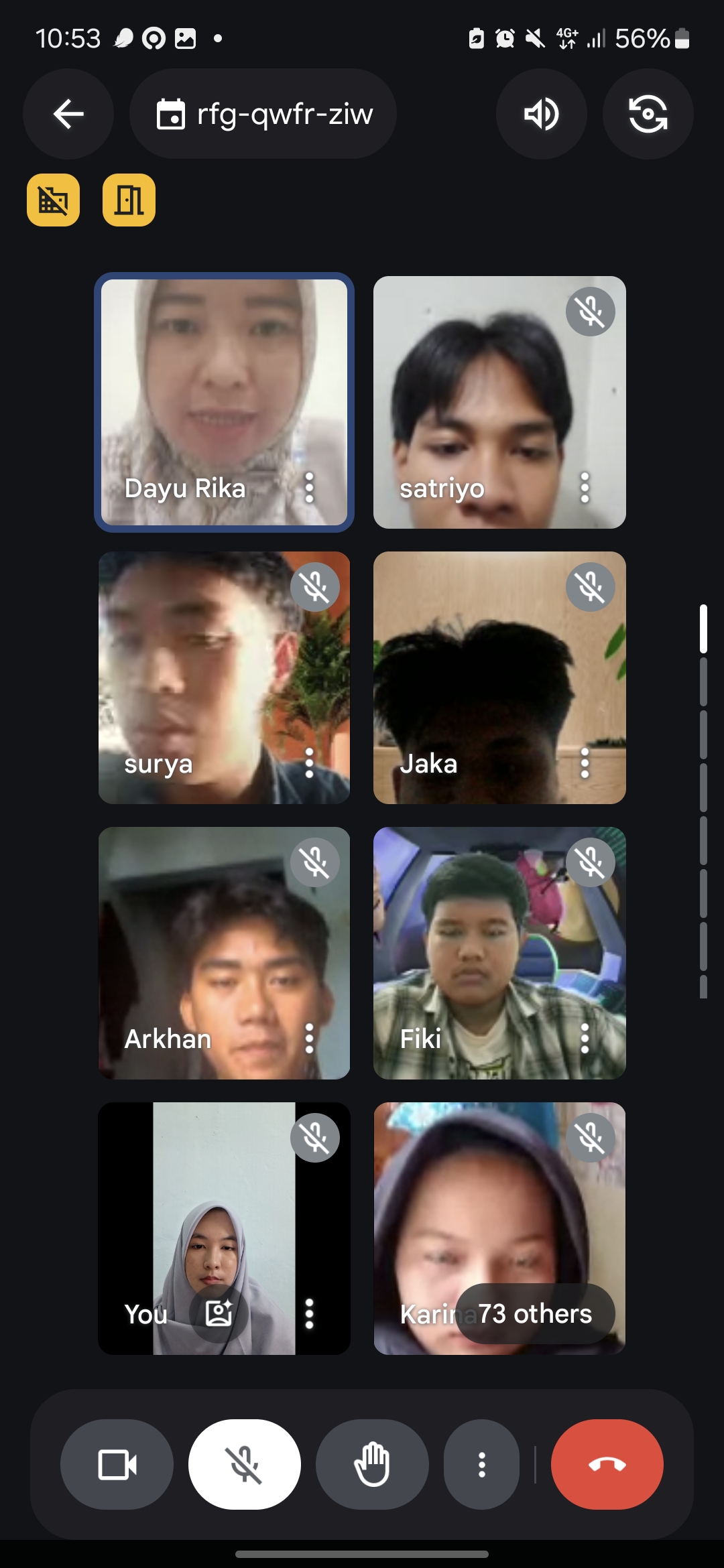
Task: Open the three-dot menu on Jaka's tile
Action: click(x=585, y=763)
